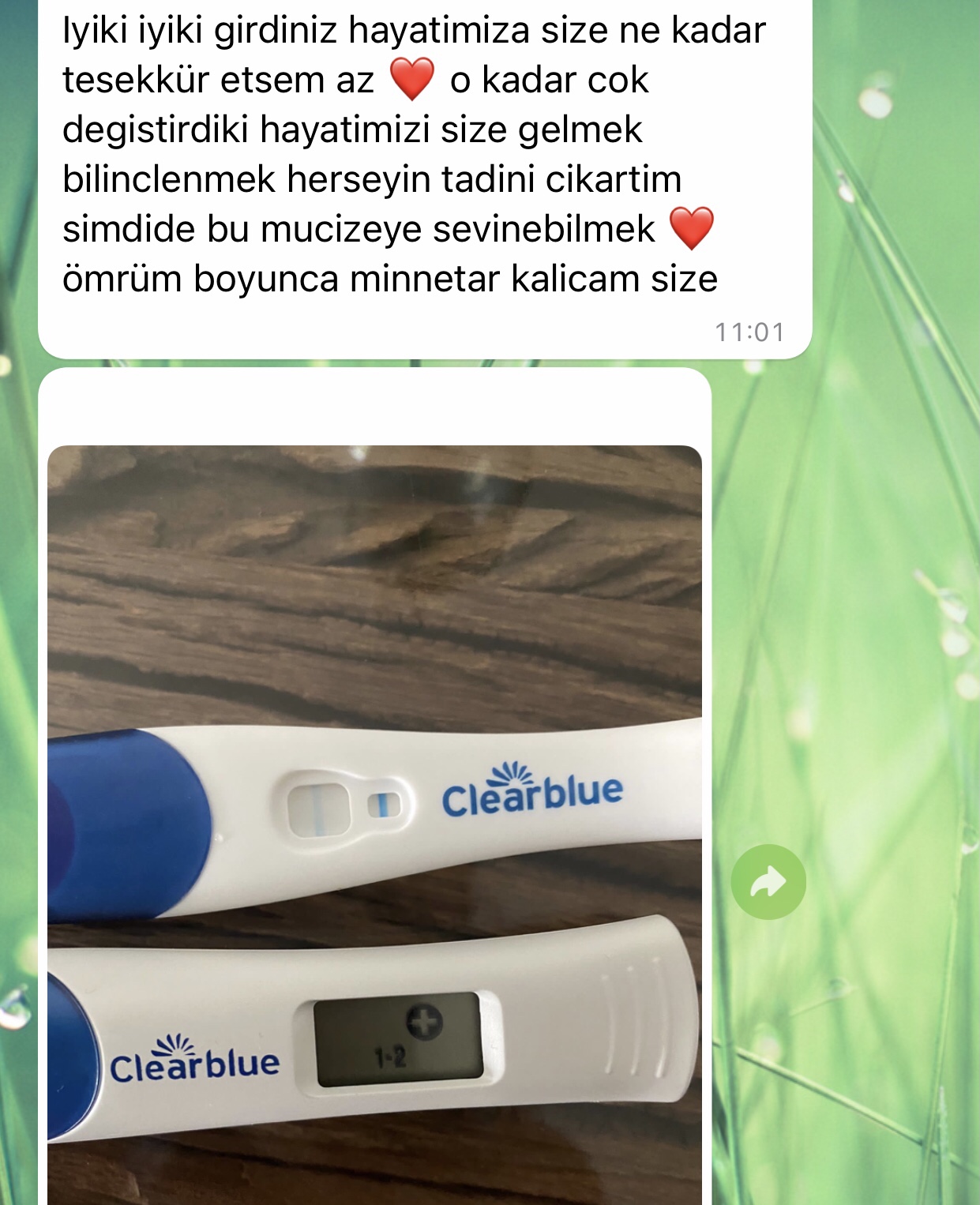Forward the pregnancy test photo message
This screenshot has width=980, height=1205.
[768, 882]
